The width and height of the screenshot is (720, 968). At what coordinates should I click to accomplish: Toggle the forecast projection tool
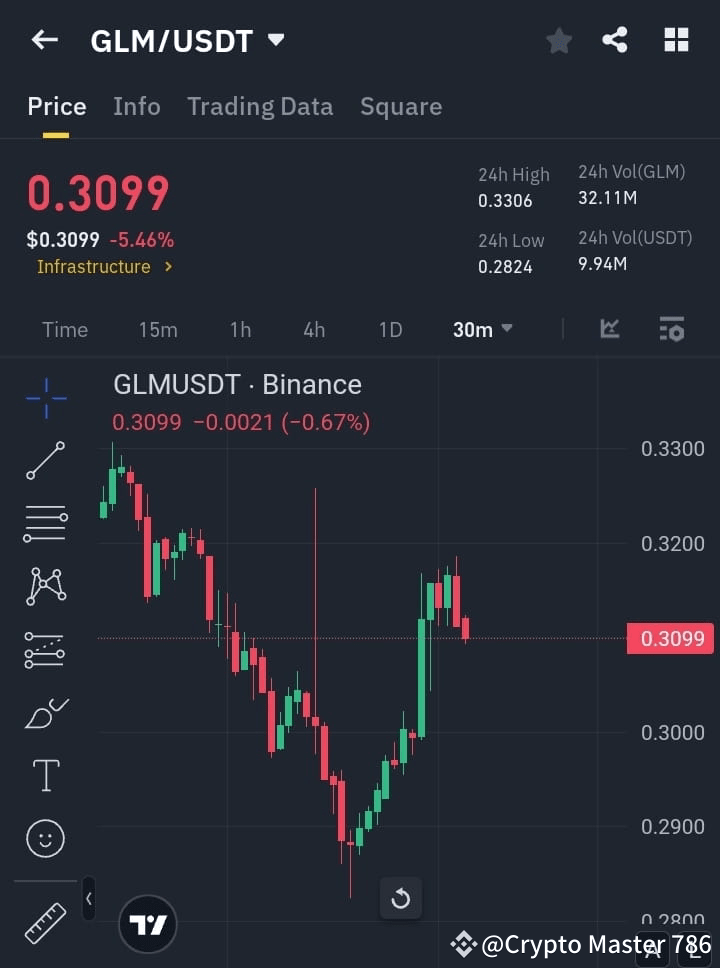coord(45,650)
